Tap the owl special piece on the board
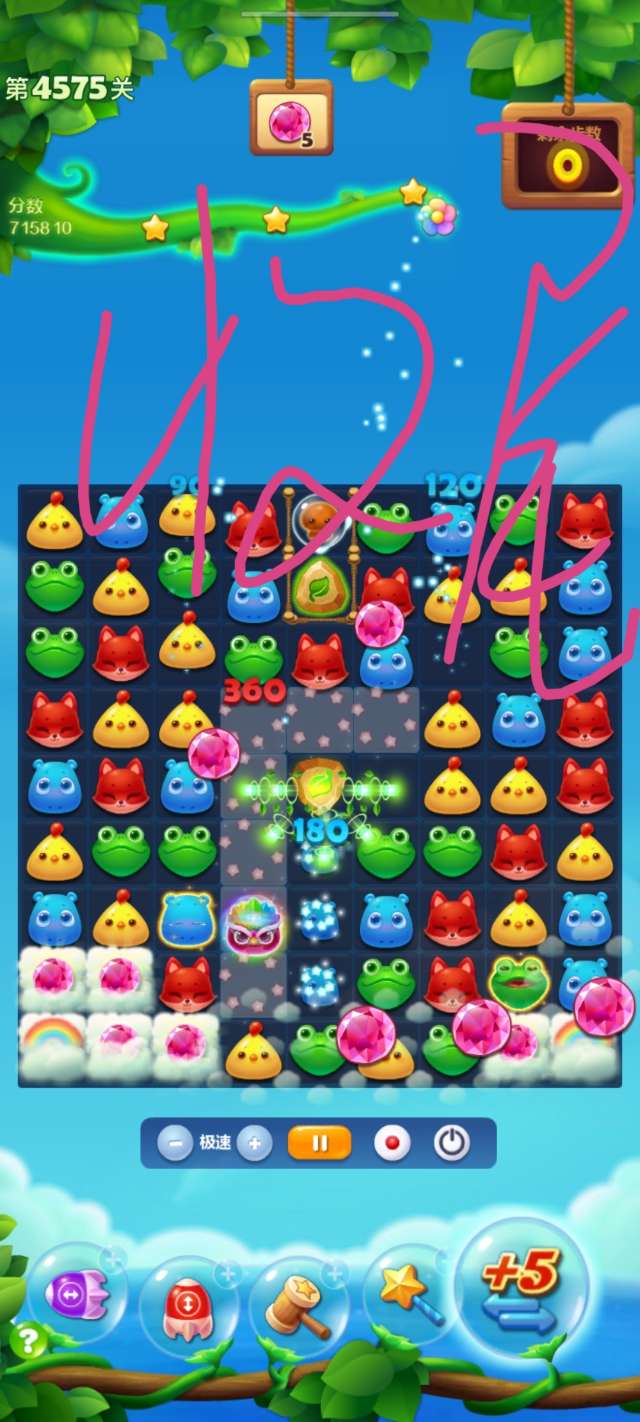The height and width of the screenshot is (1422, 640). tap(253, 920)
